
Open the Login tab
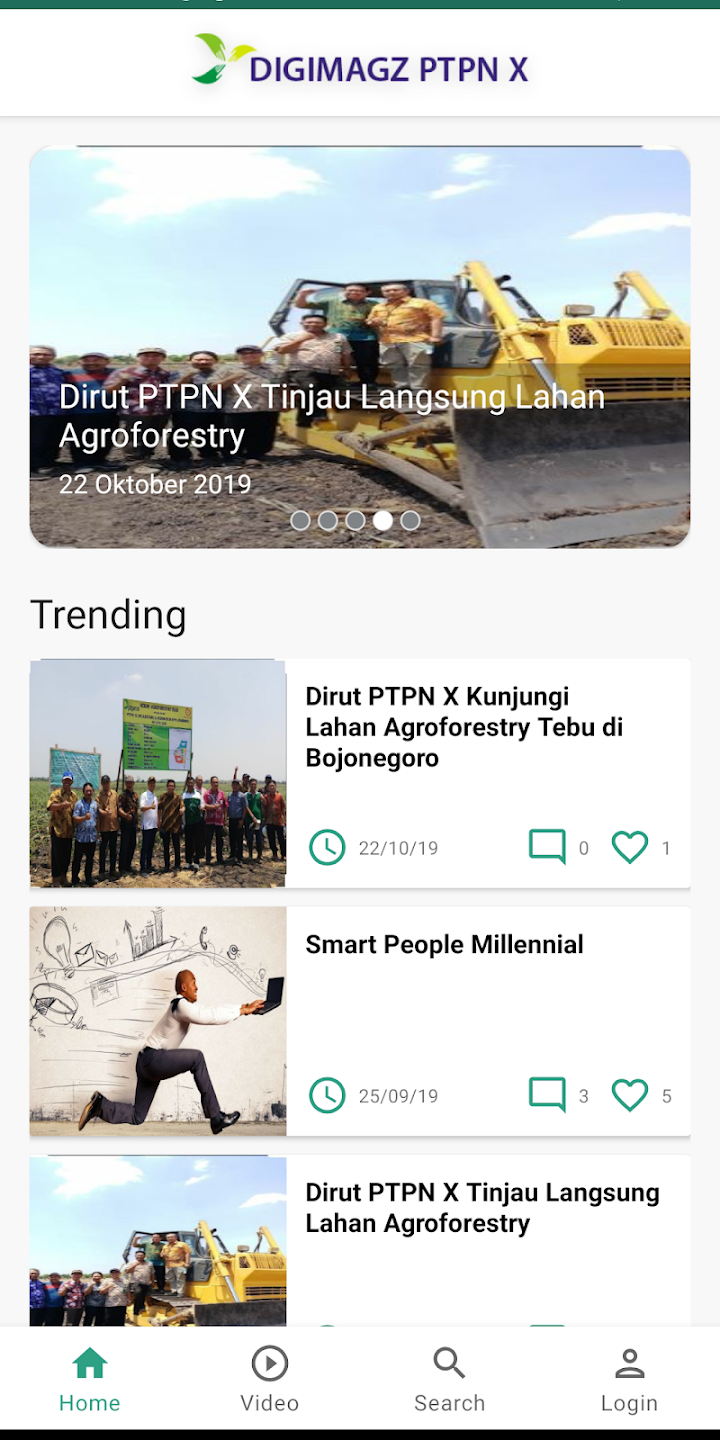click(x=629, y=1380)
